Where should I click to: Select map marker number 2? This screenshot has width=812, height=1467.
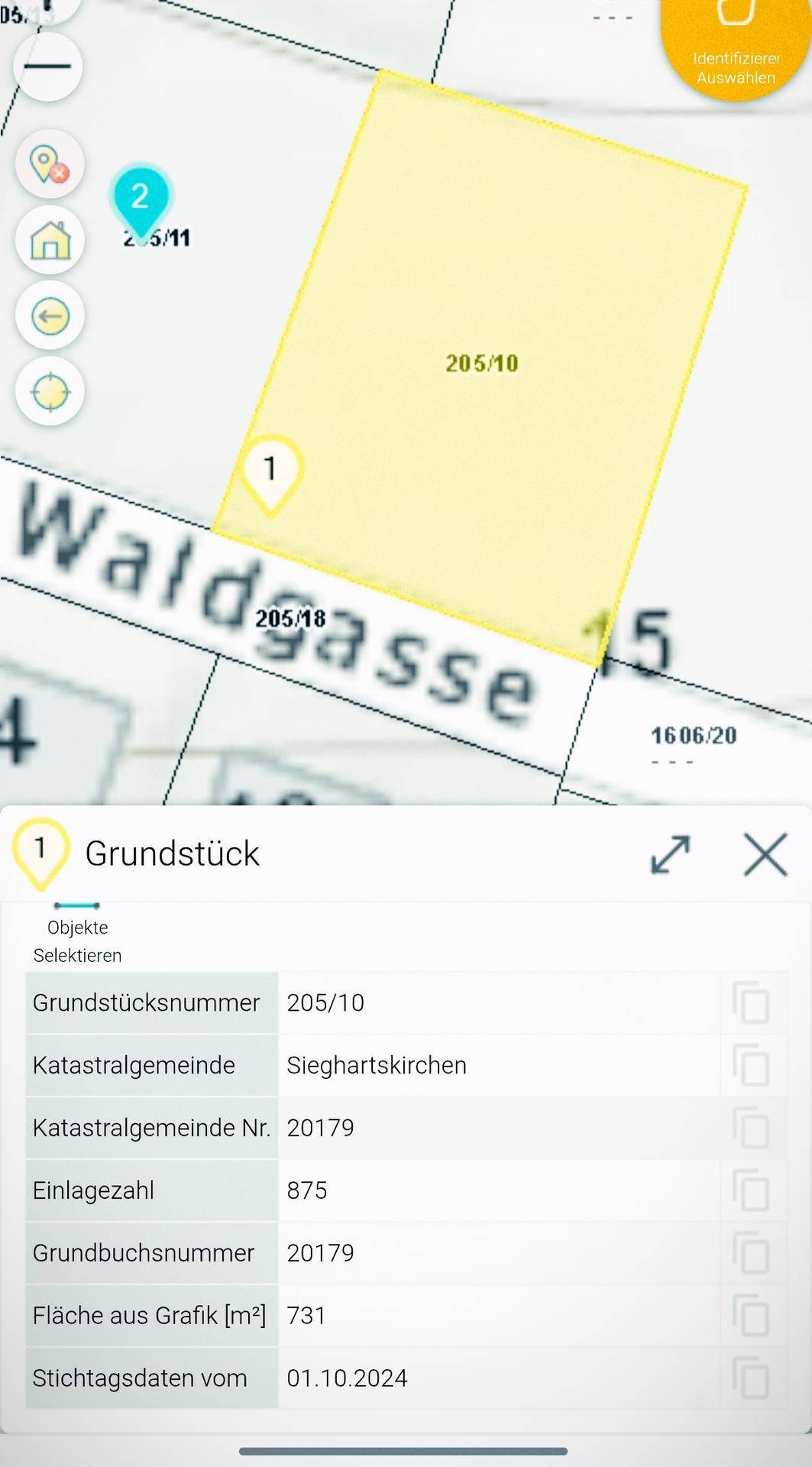tap(141, 198)
